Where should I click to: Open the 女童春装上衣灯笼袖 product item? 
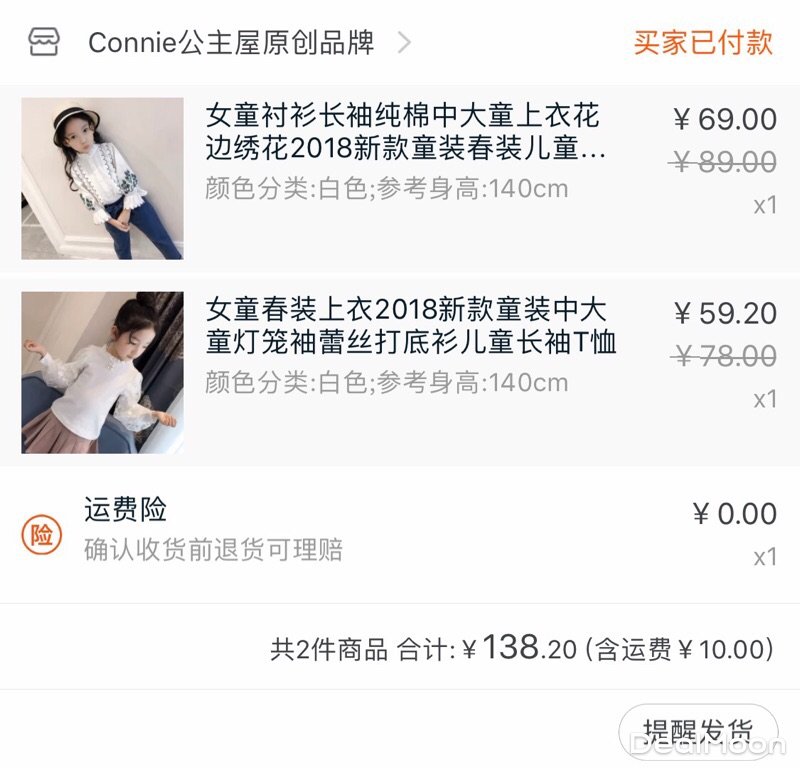(410, 326)
